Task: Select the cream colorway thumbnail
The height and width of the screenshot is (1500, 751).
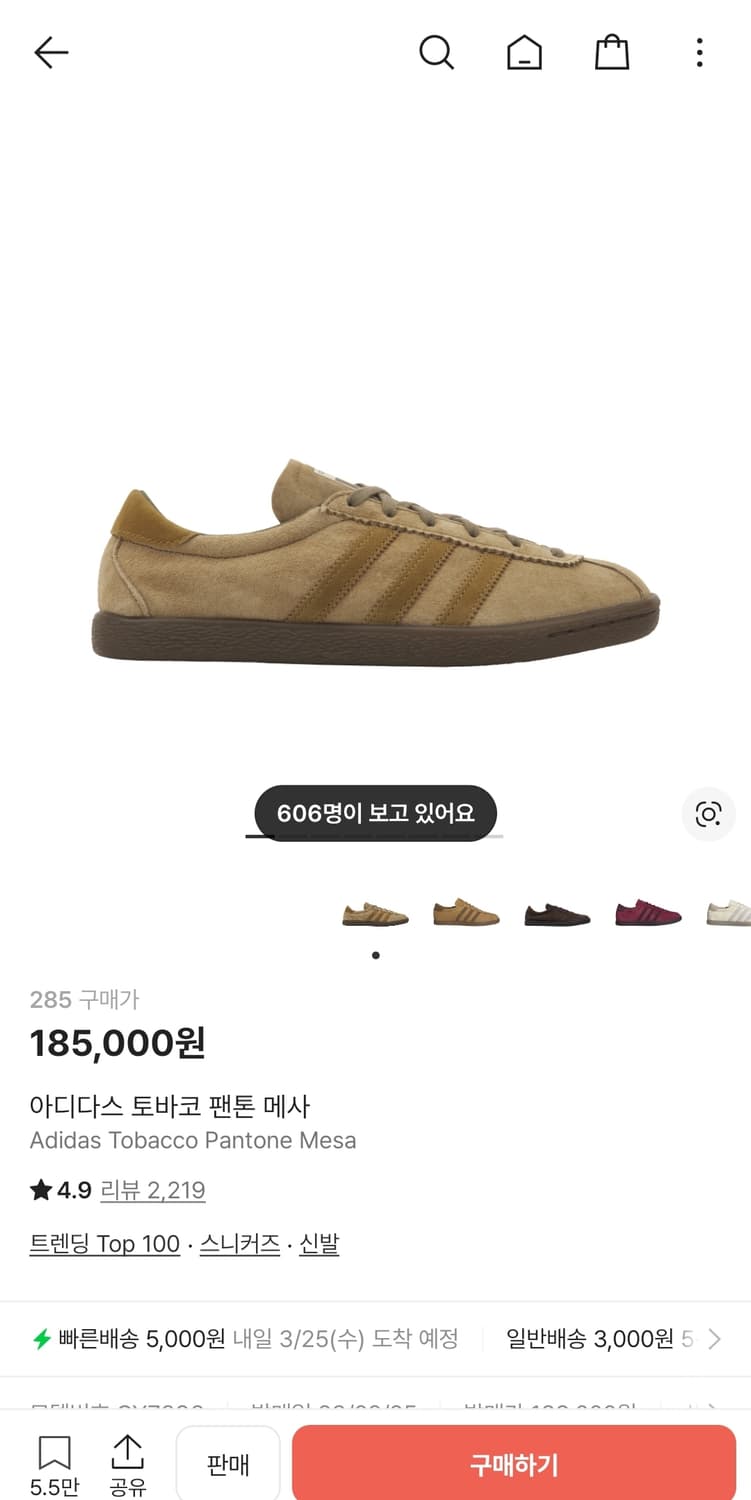Action: click(731, 913)
